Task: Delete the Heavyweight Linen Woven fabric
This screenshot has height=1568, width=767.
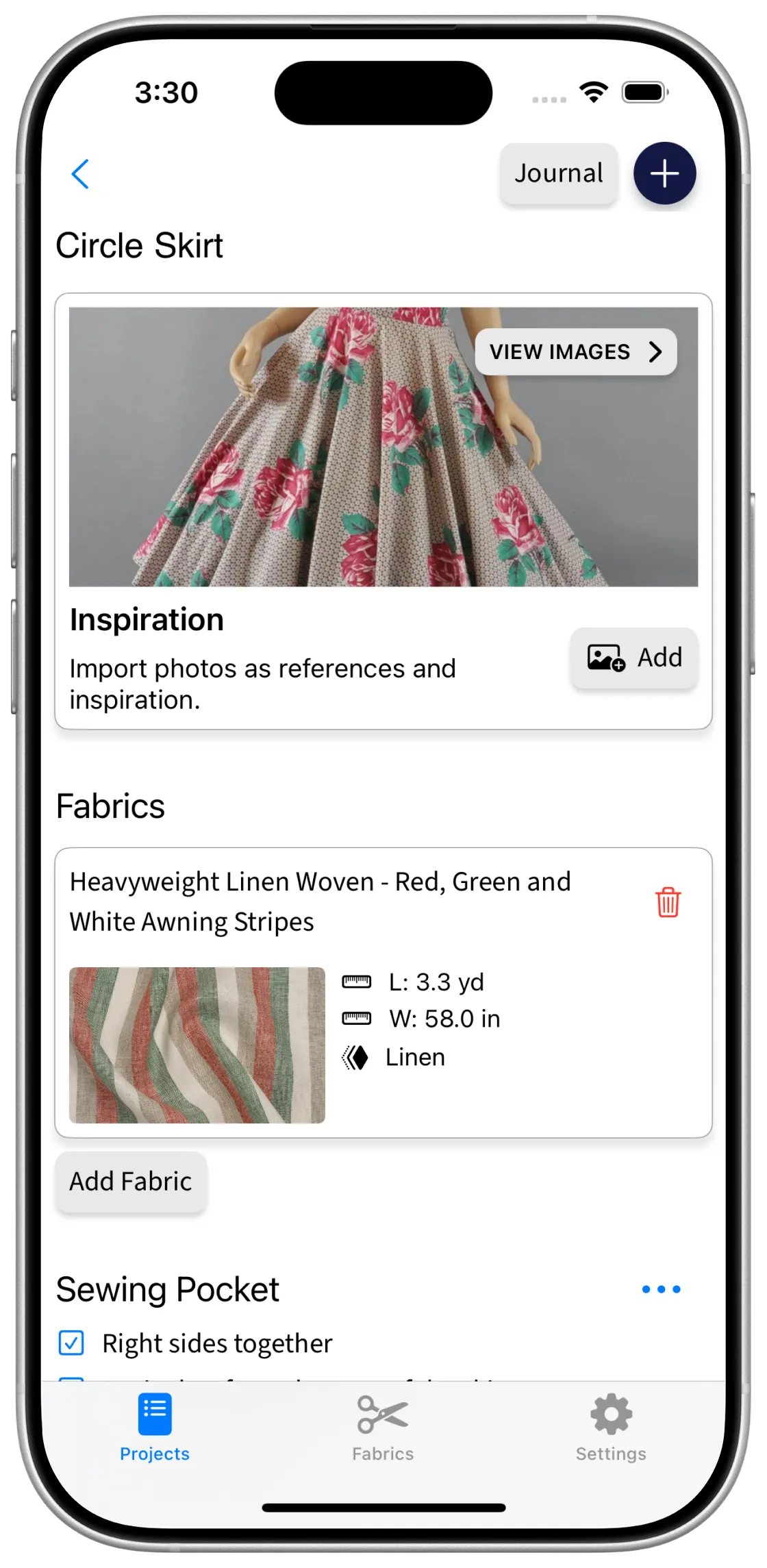Action: (668, 901)
